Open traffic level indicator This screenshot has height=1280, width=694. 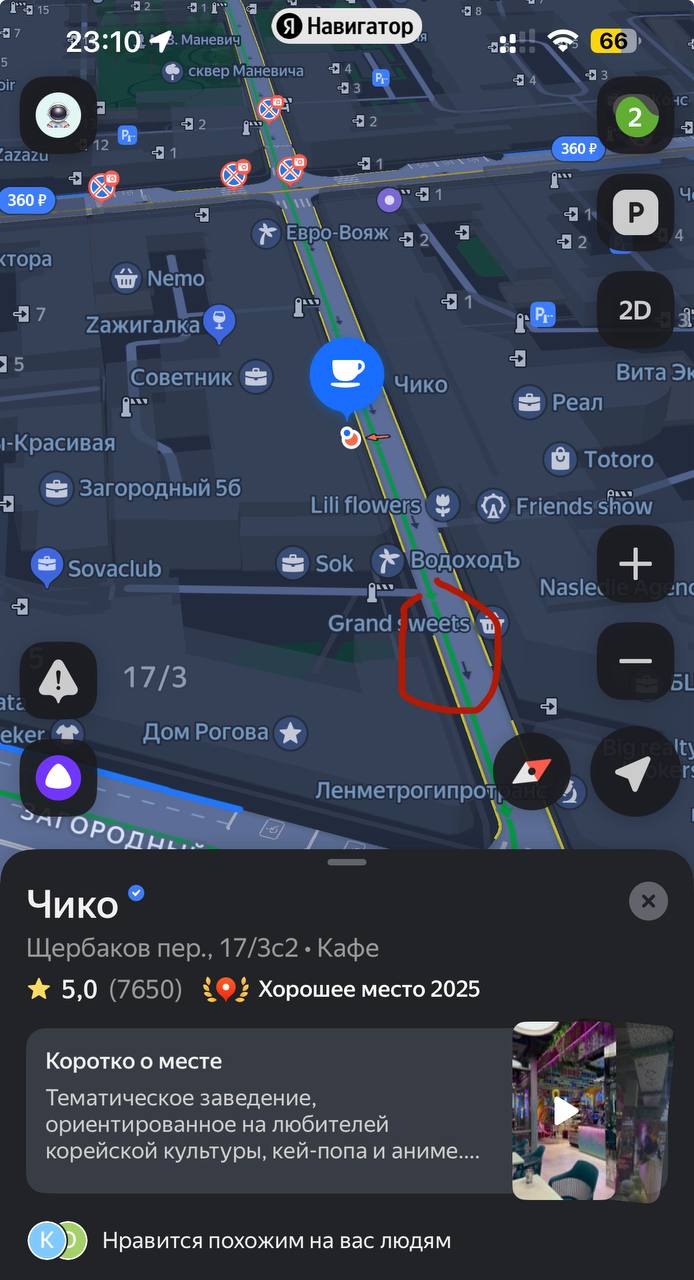point(635,118)
